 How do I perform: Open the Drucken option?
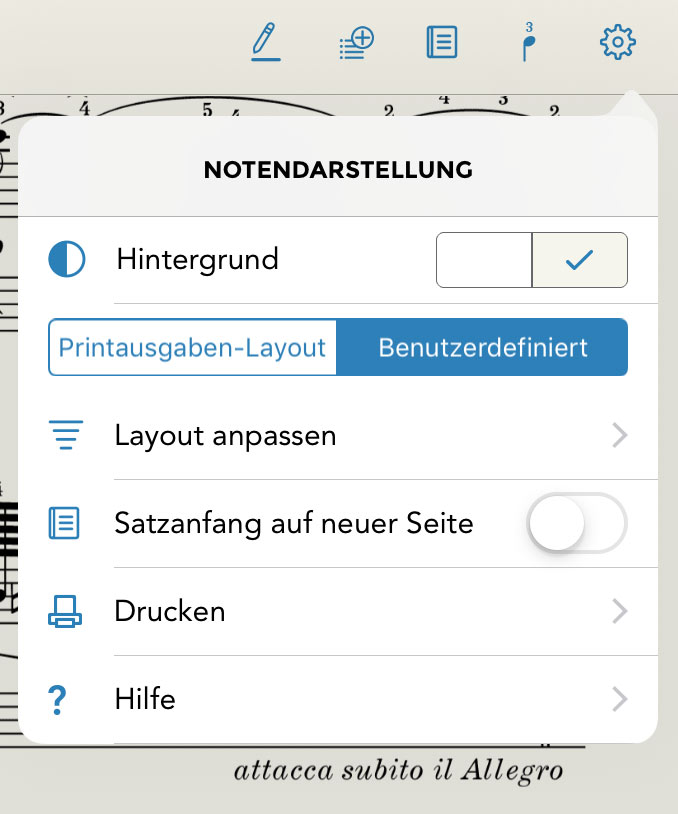click(338, 611)
